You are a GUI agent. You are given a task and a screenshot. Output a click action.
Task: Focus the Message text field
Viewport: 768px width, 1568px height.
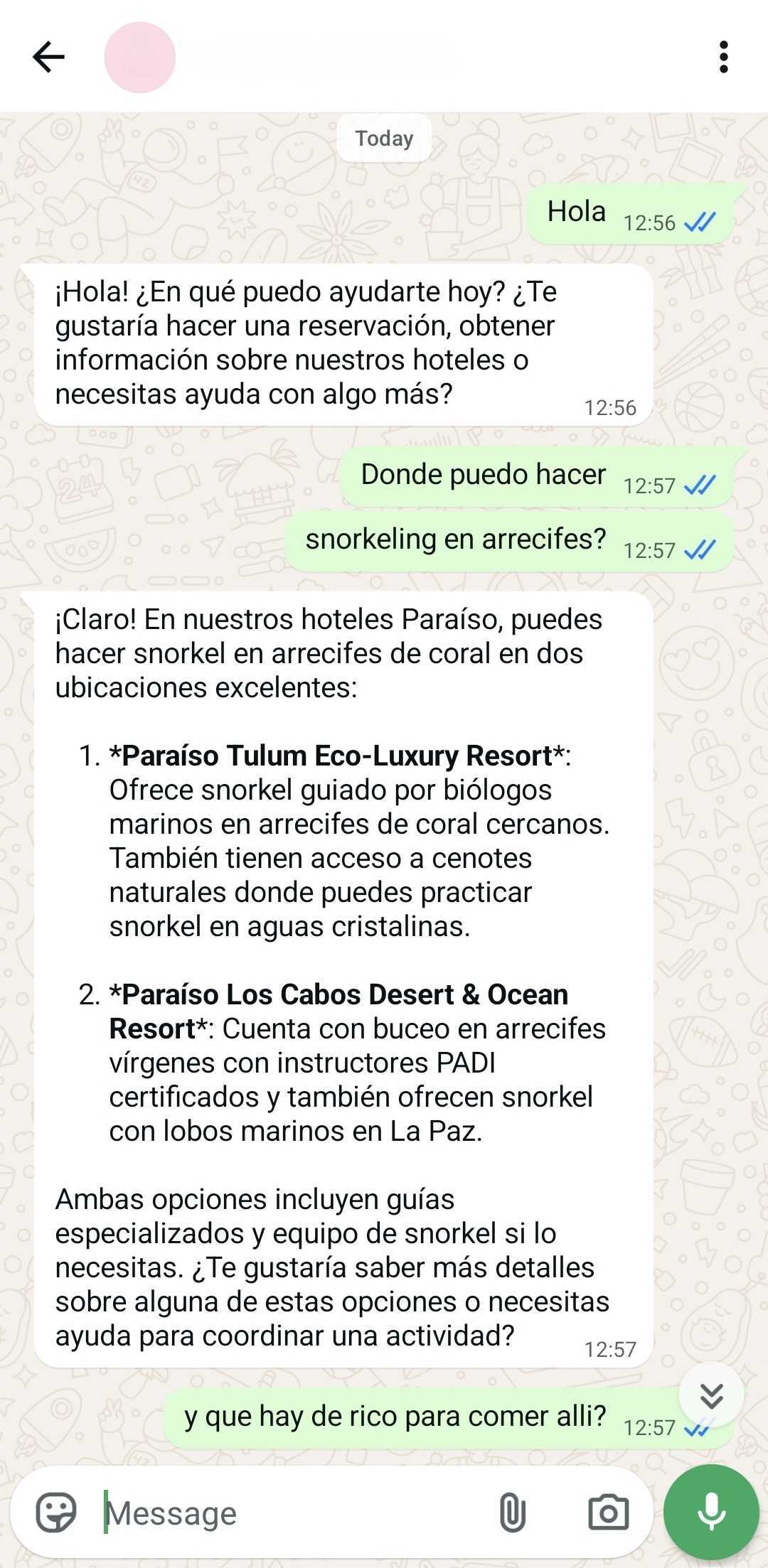pos(292,1513)
